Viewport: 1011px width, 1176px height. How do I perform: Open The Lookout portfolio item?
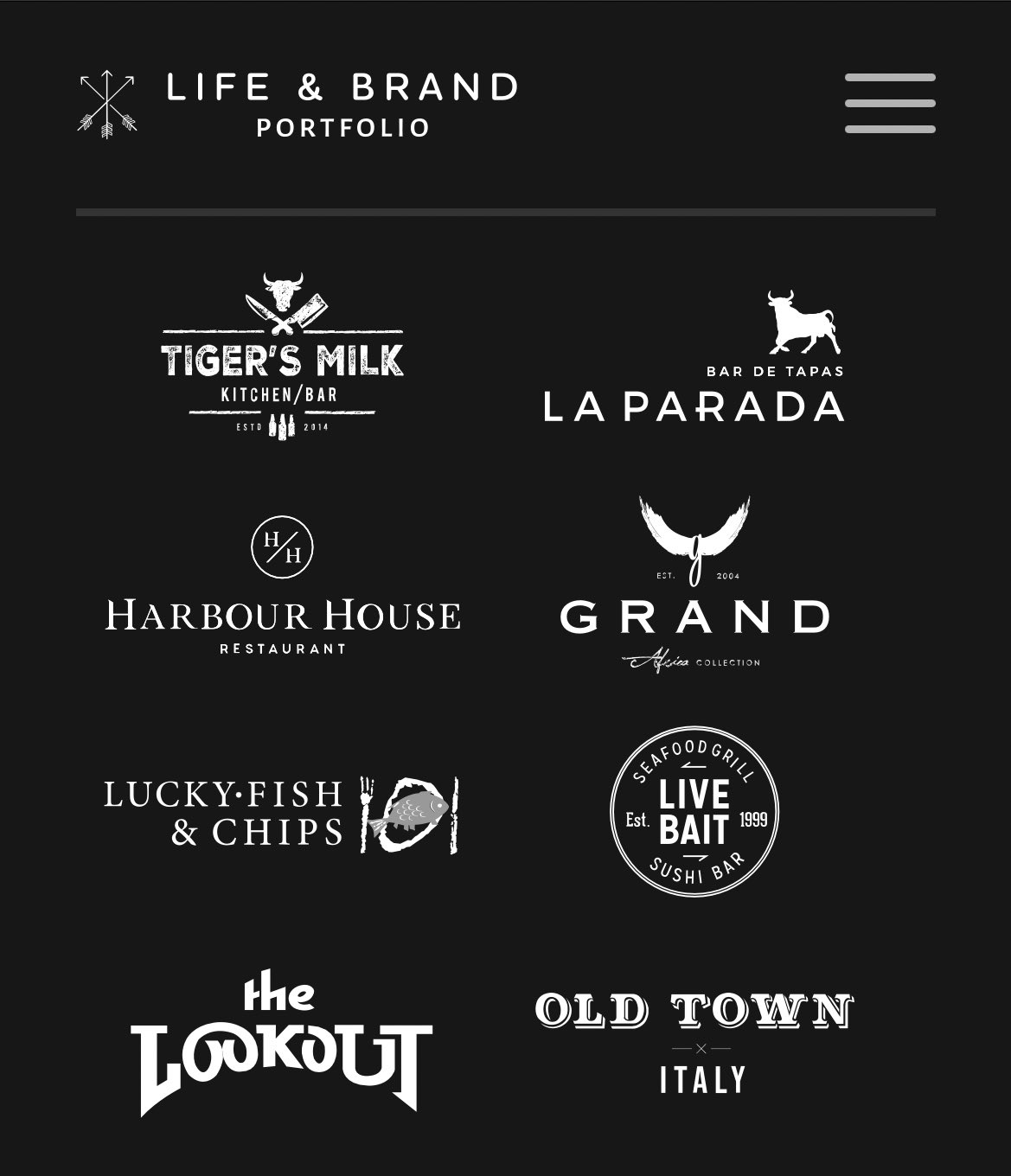click(281, 1044)
